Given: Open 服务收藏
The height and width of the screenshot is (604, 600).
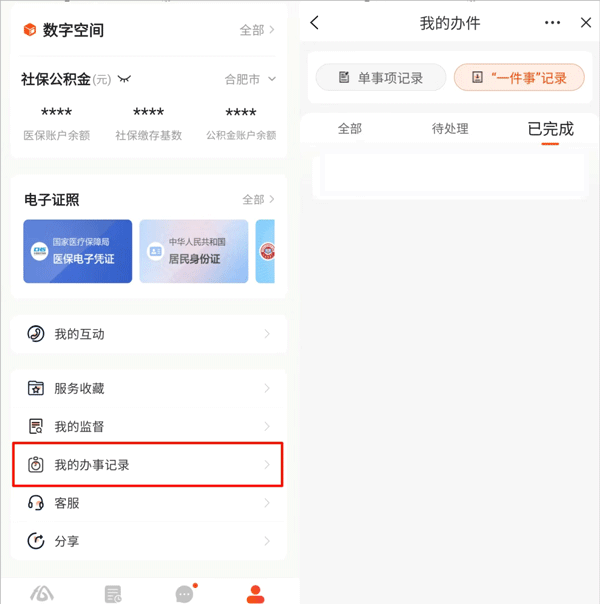Looking at the screenshot, I should click(x=148, y=388).
